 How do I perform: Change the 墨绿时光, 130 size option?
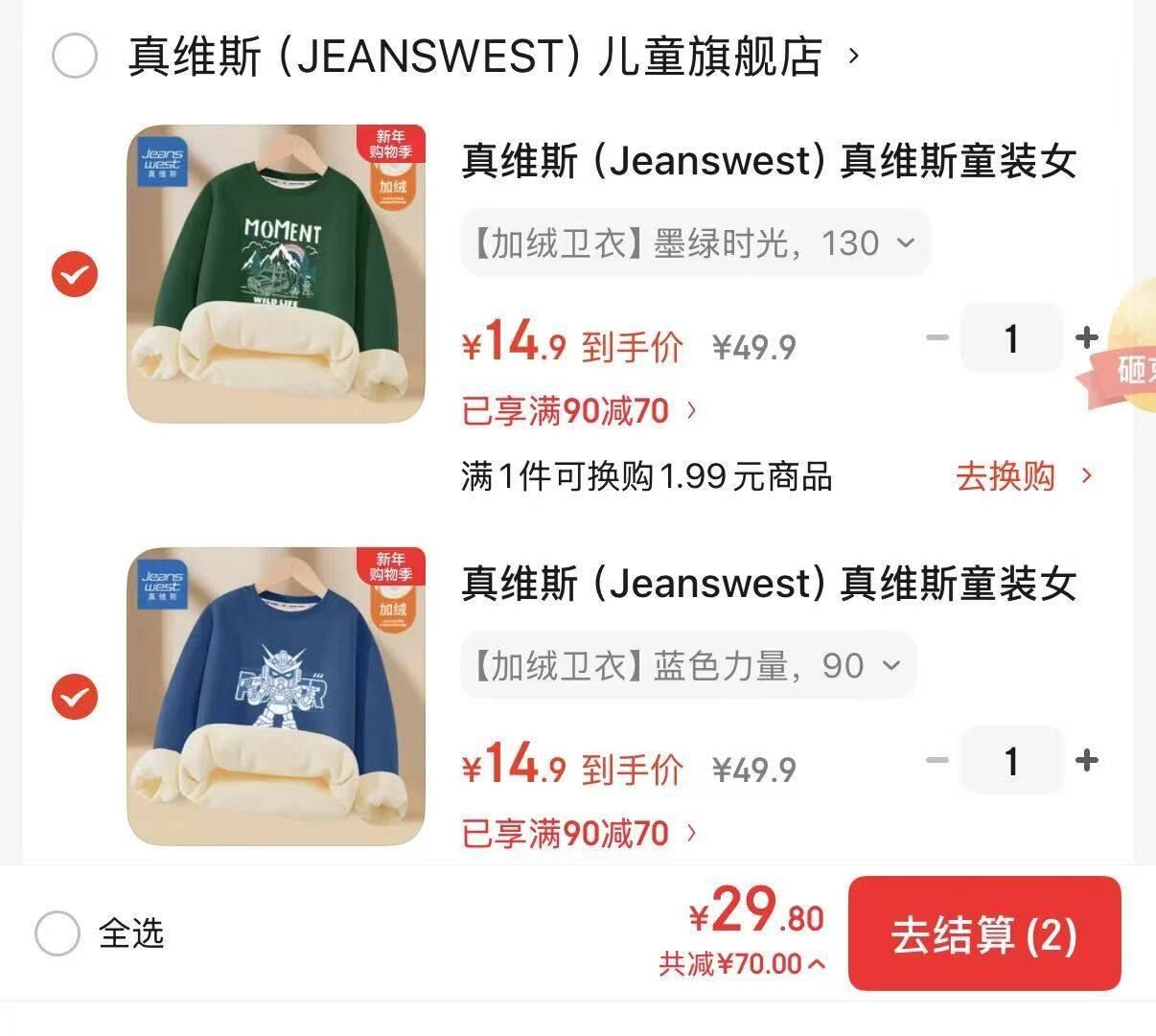695,243
